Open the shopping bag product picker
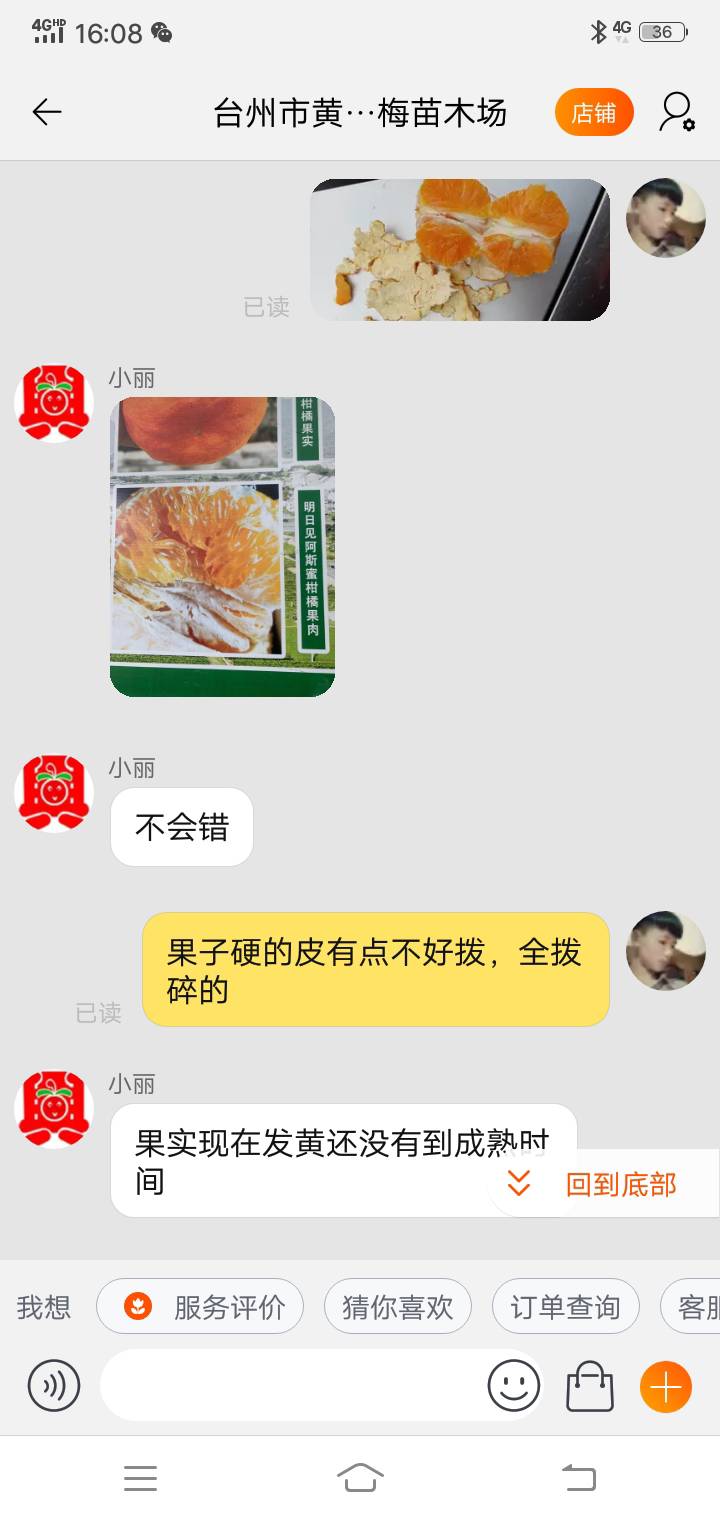This screenshot has width=720, height=1520. (590, 1386)
